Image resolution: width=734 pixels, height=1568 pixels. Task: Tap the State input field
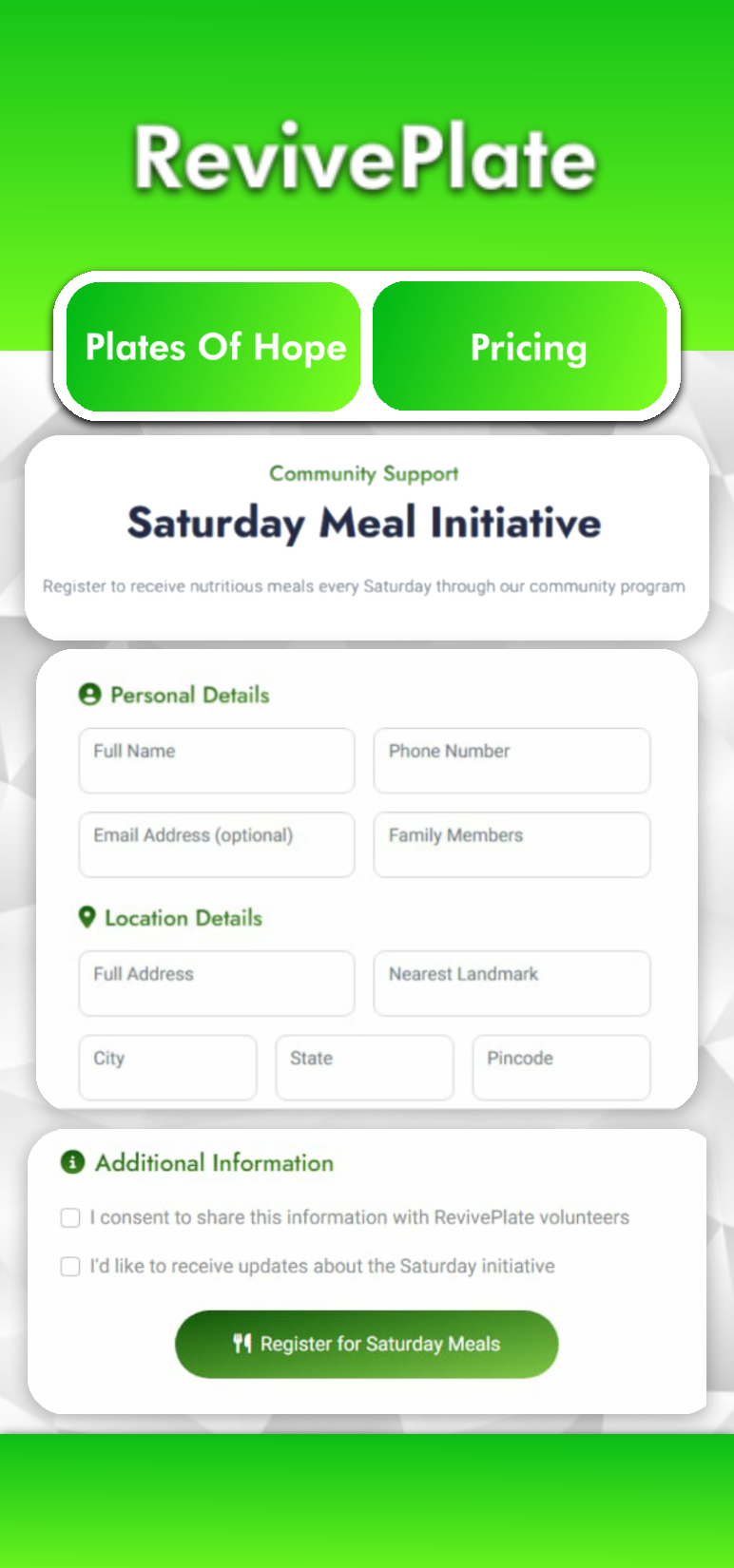point(364,1067)
